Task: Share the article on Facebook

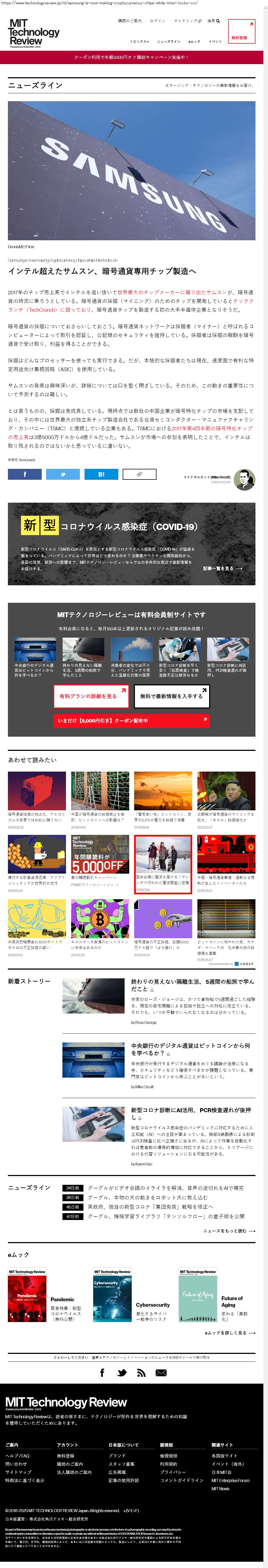Action: 24,474
